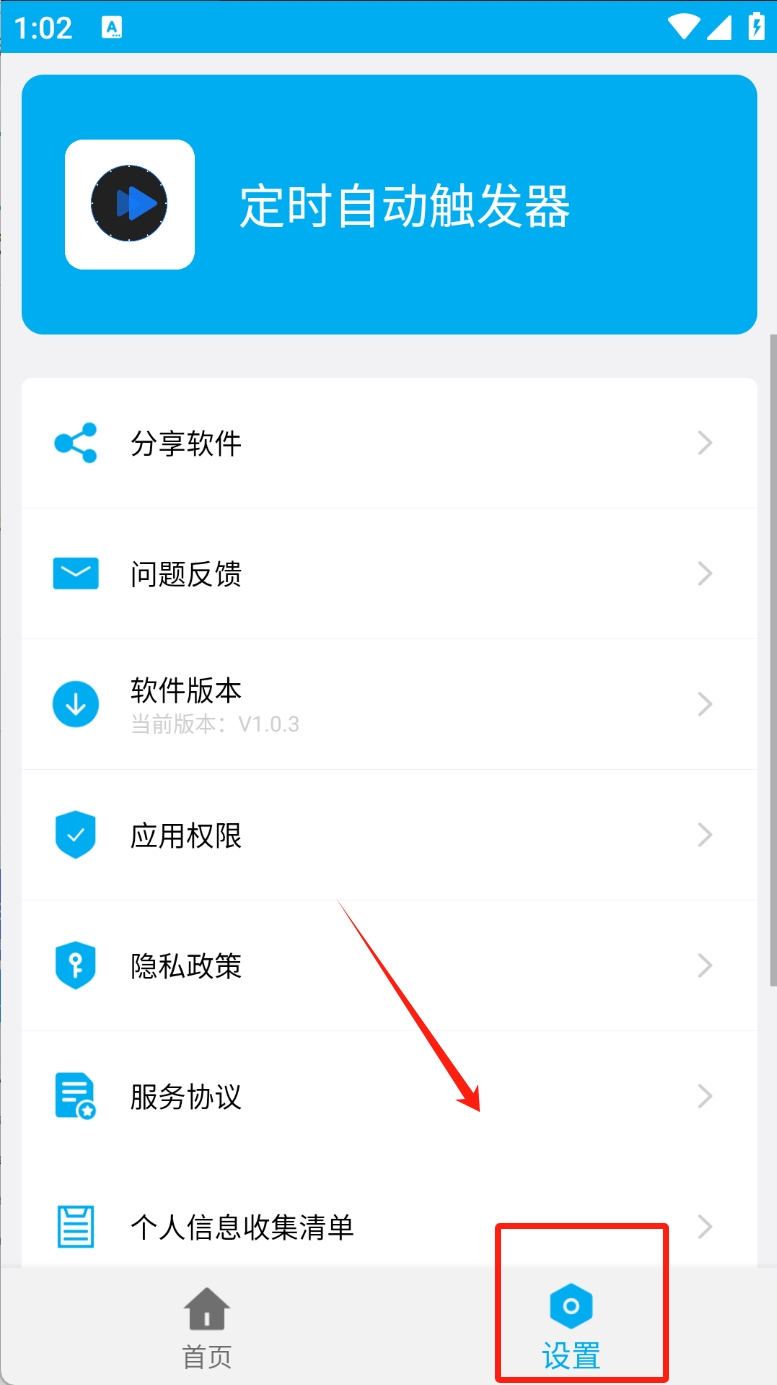Open the 服务协议 service agreement

(389, 1097)
